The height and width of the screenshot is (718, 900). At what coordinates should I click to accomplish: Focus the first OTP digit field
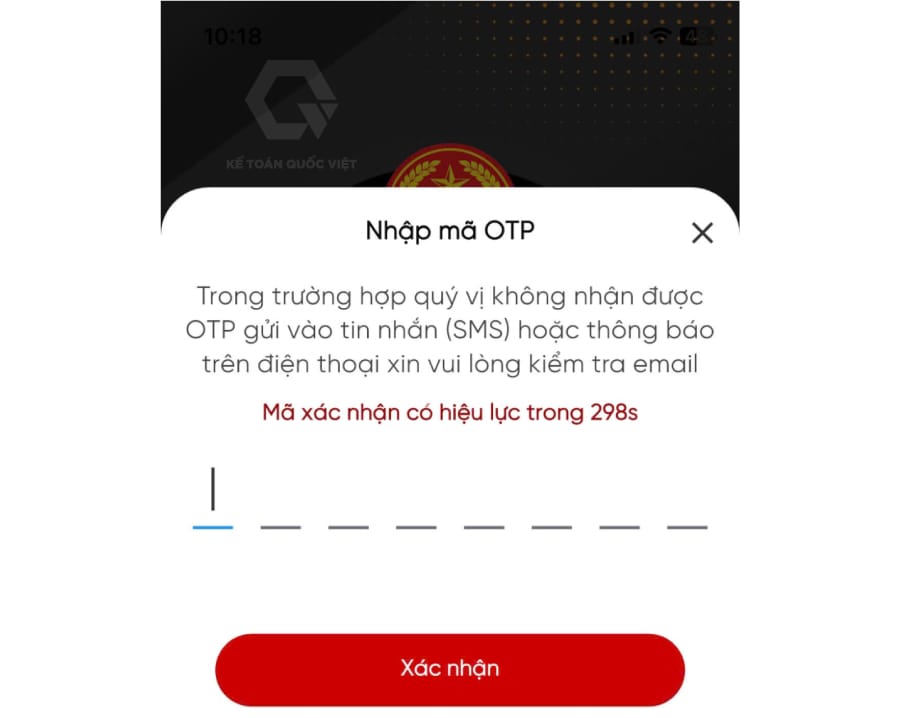coord(213,498)
